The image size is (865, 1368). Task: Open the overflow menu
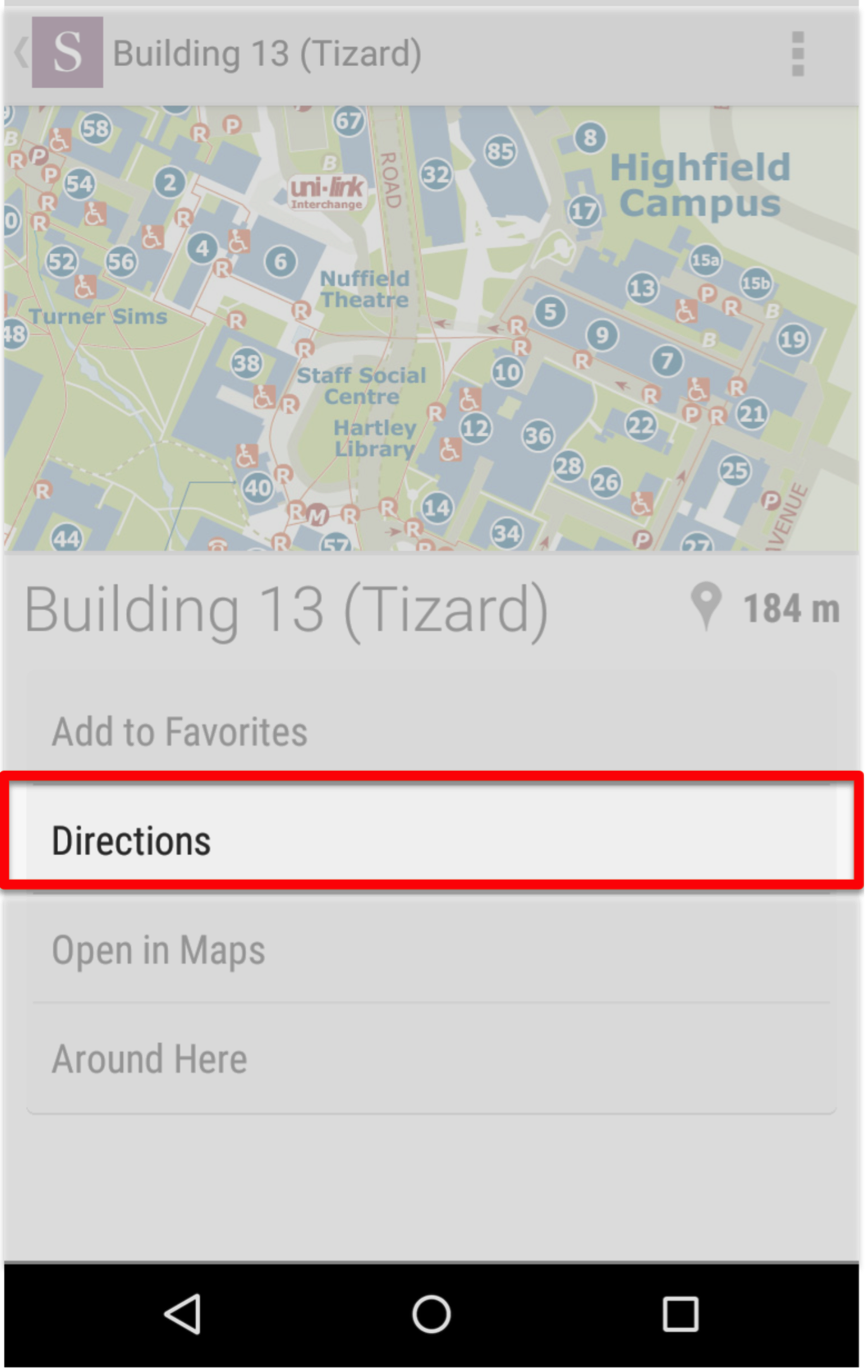[x=797, y=54]
